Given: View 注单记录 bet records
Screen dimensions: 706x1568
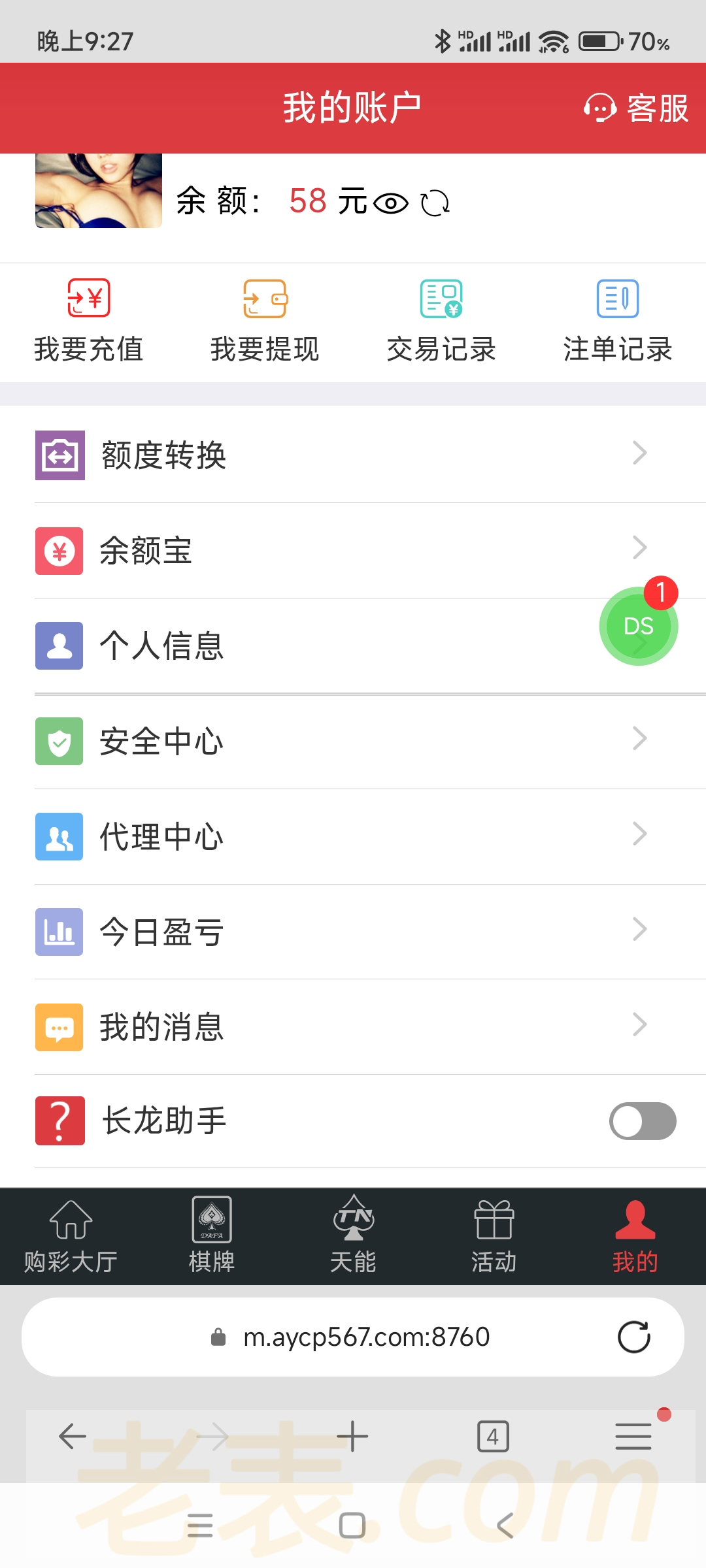Looking at the screenshot, I should click(x=618, y=320).
